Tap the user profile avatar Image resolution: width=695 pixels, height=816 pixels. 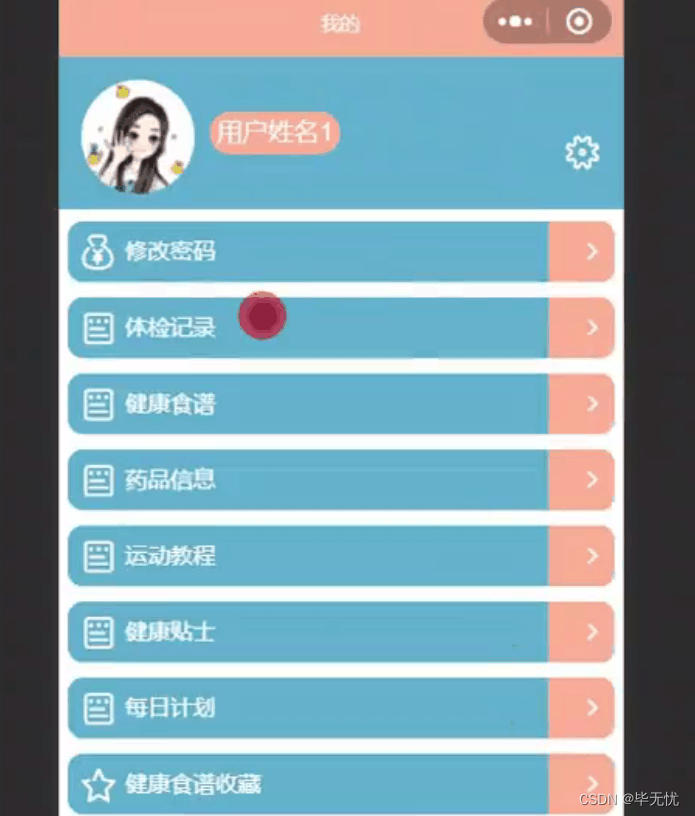137,136
